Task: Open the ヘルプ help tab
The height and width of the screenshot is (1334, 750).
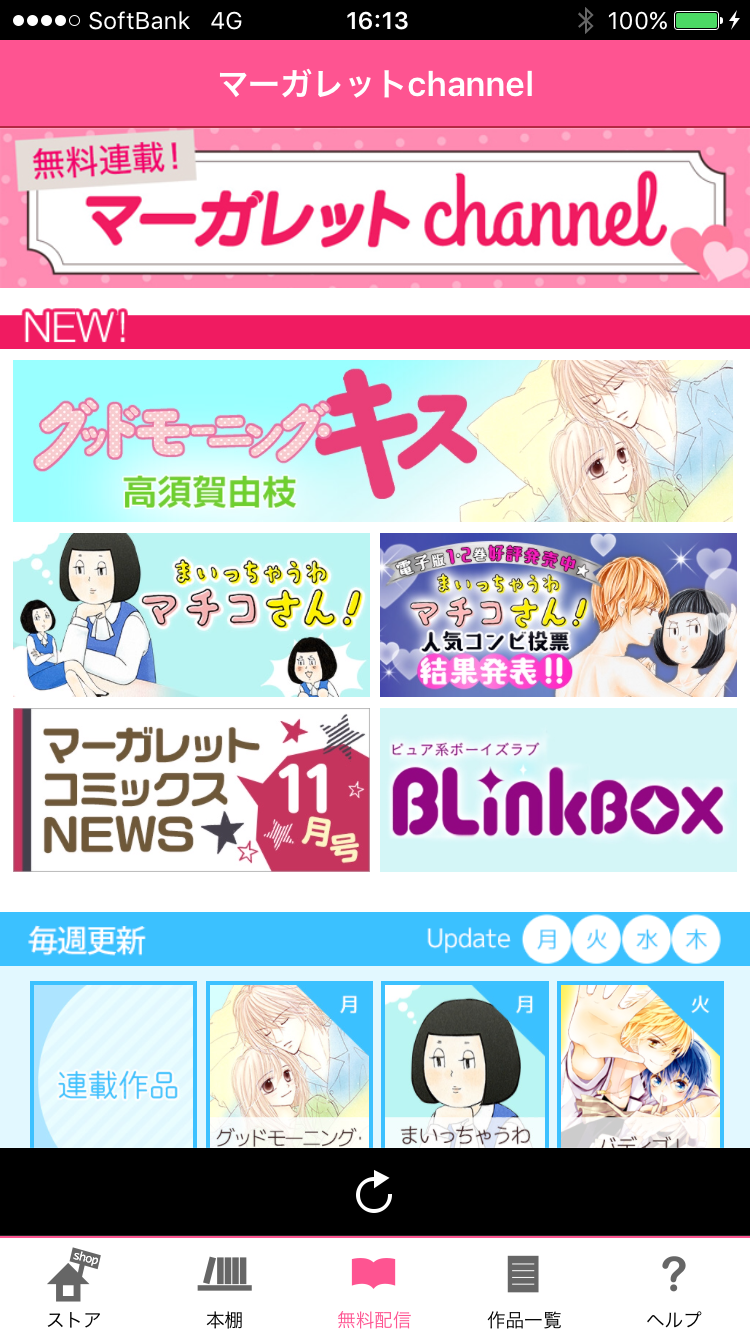Action: point(673,1290)
